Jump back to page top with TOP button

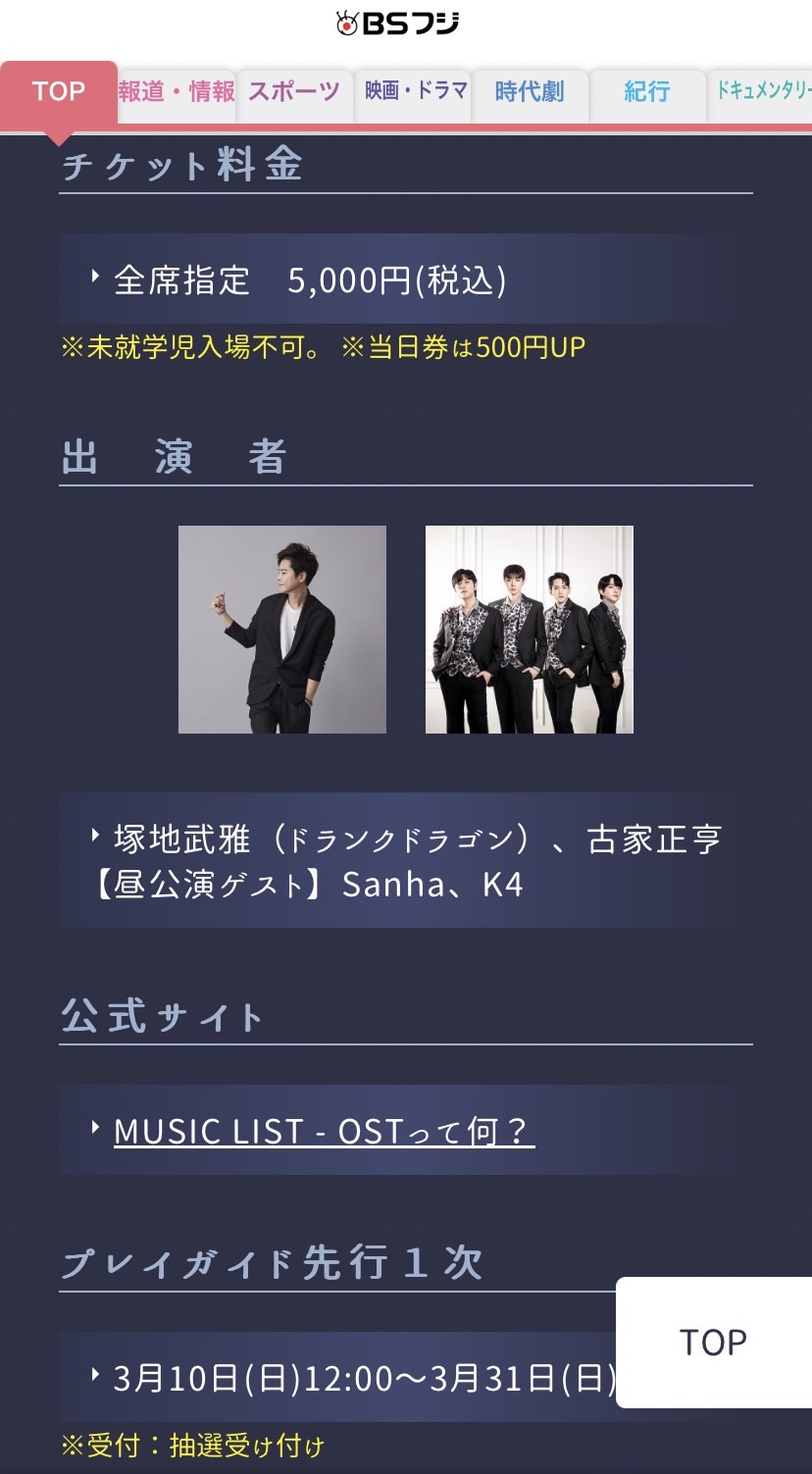[x=713, y=1342]
